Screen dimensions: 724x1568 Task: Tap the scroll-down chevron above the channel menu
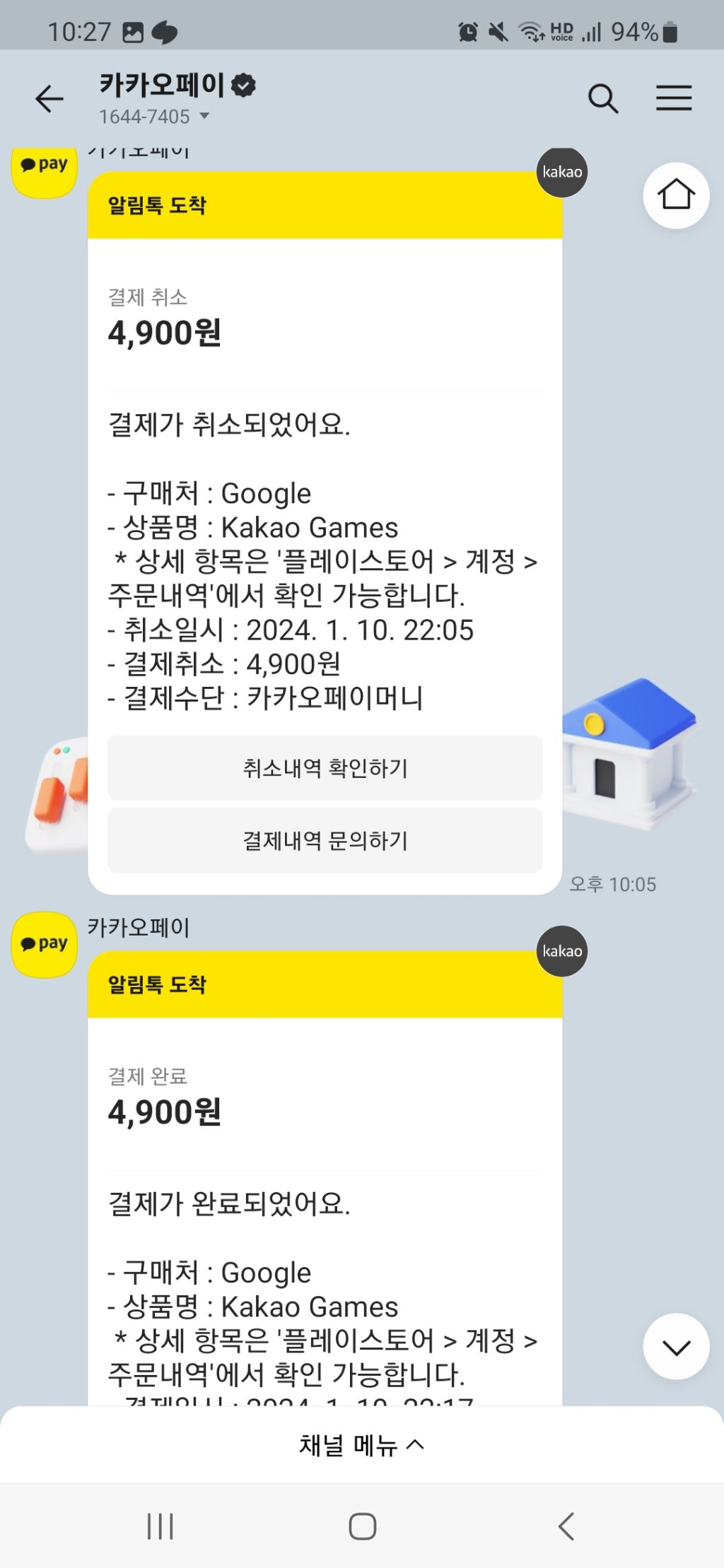(x=675, y=1347)
